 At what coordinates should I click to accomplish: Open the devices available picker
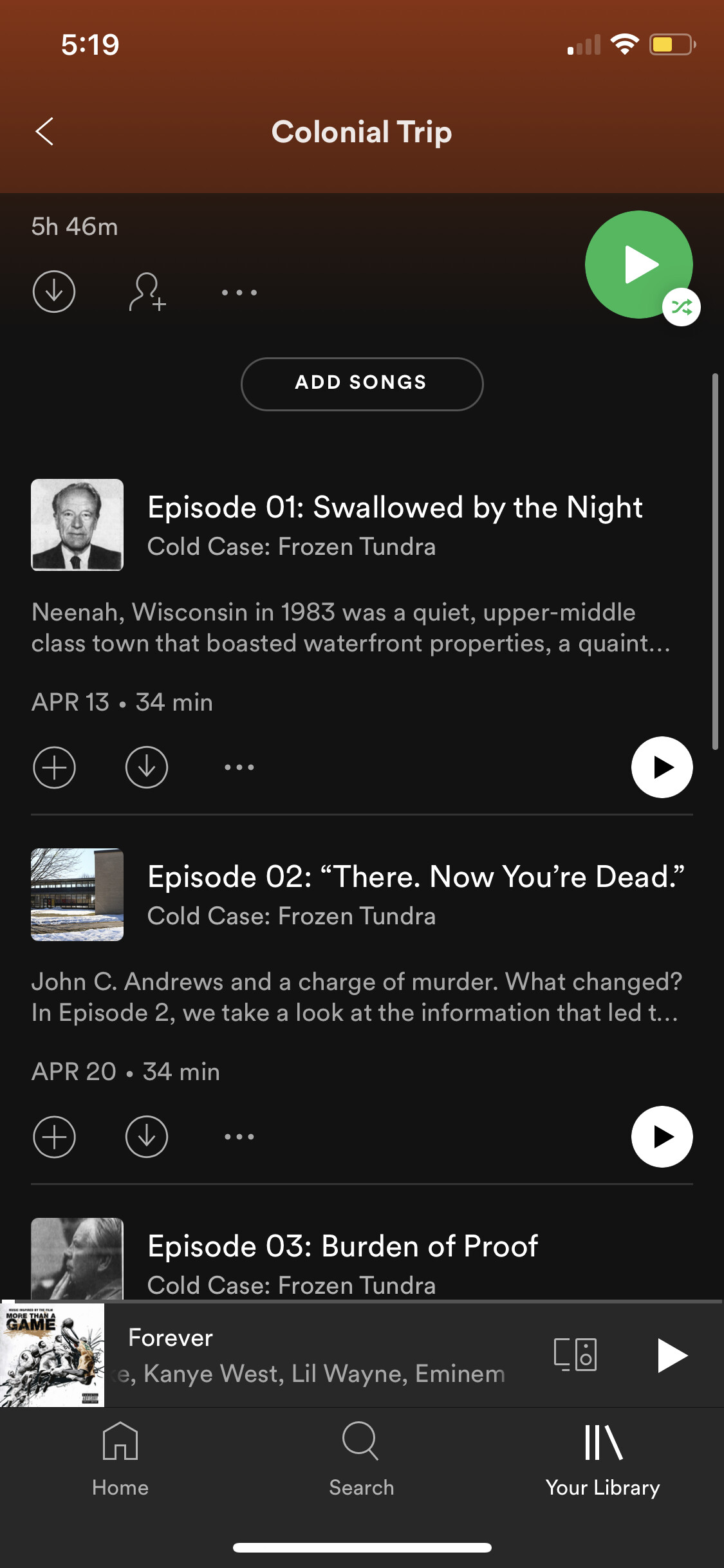point(575,1354)
